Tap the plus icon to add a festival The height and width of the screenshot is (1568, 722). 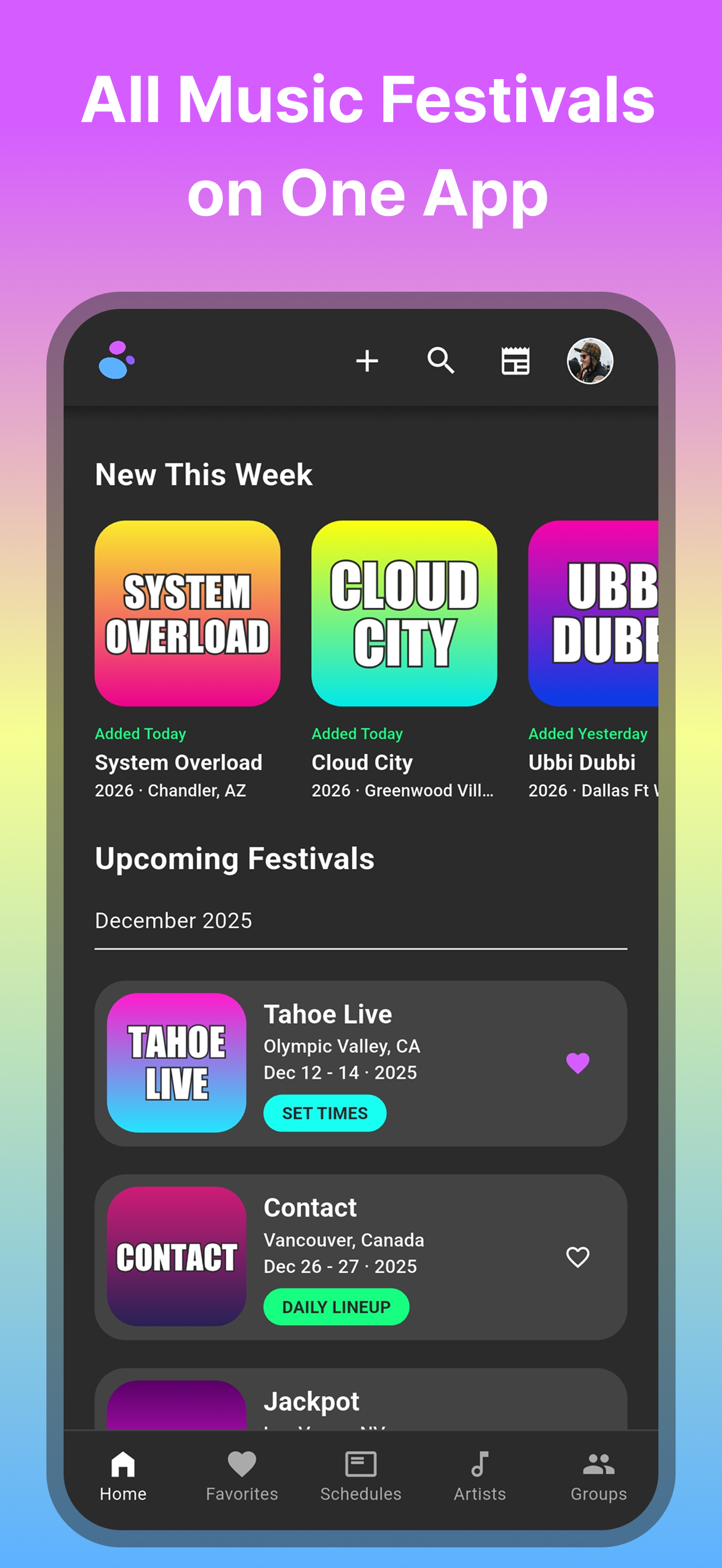(x=367, y=361)
